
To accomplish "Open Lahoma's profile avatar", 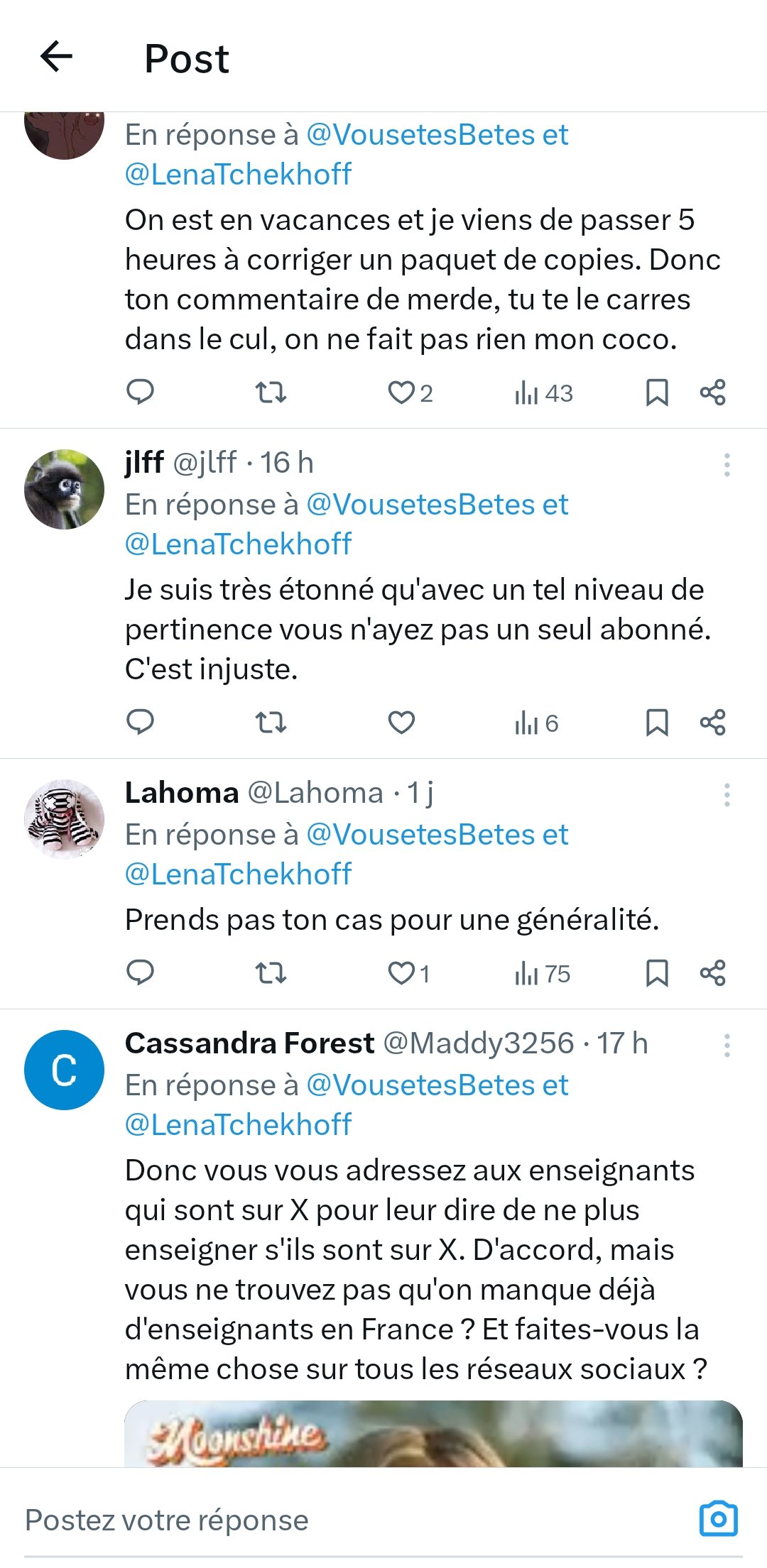I will pyautogui.click(x=64, y=819).
